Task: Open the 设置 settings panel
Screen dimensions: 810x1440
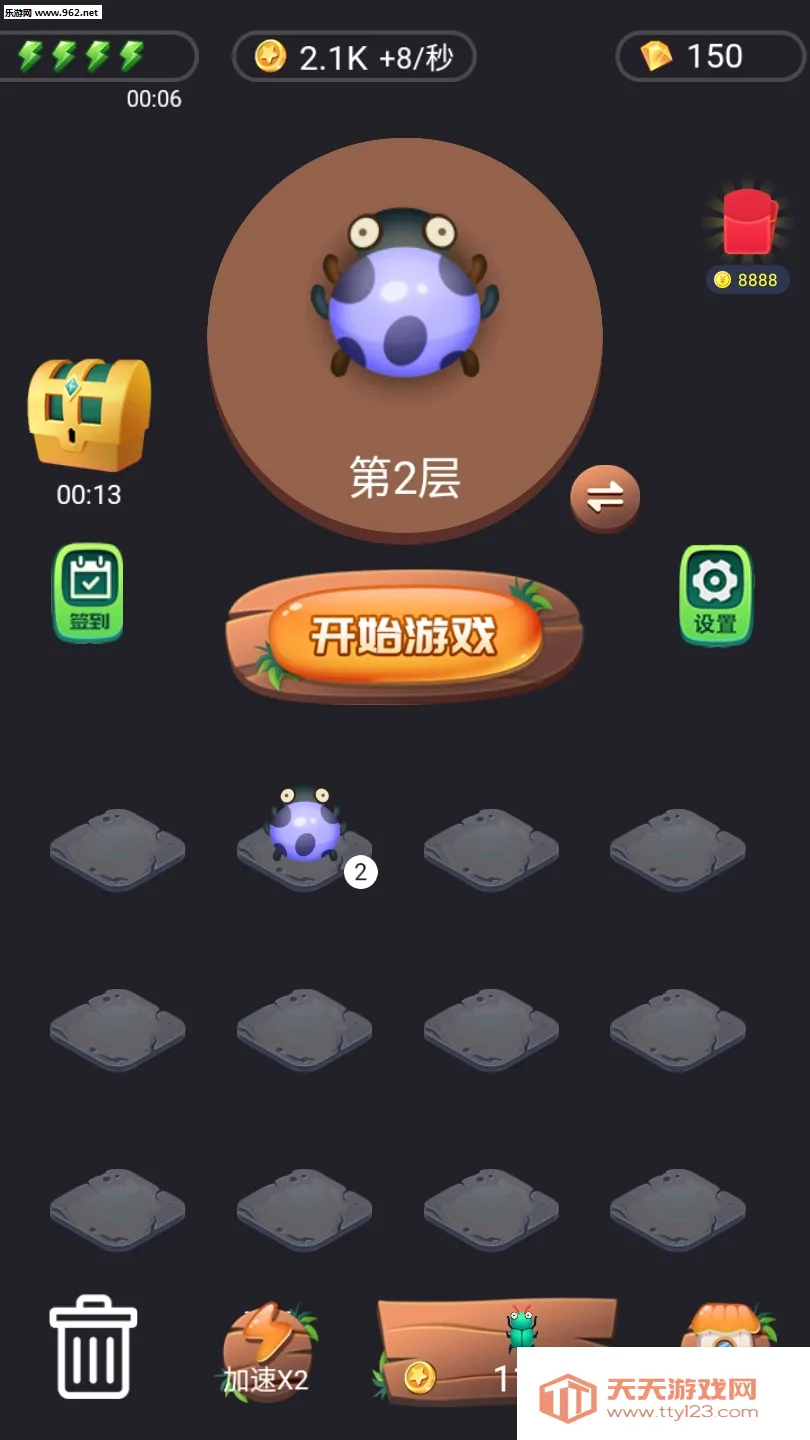Action: (x=714, y=594)
